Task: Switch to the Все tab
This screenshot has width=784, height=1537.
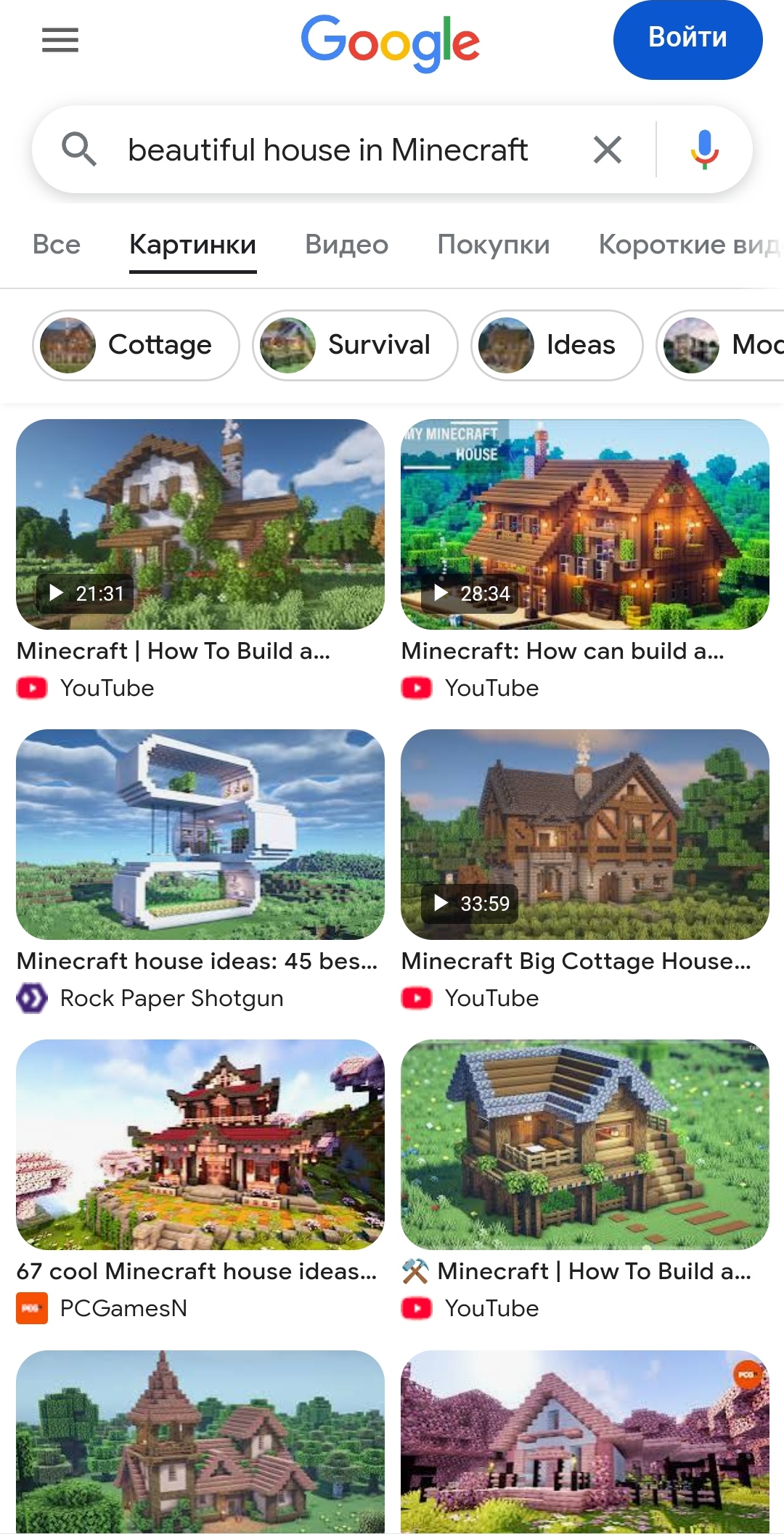Action: tap(57, 245)
